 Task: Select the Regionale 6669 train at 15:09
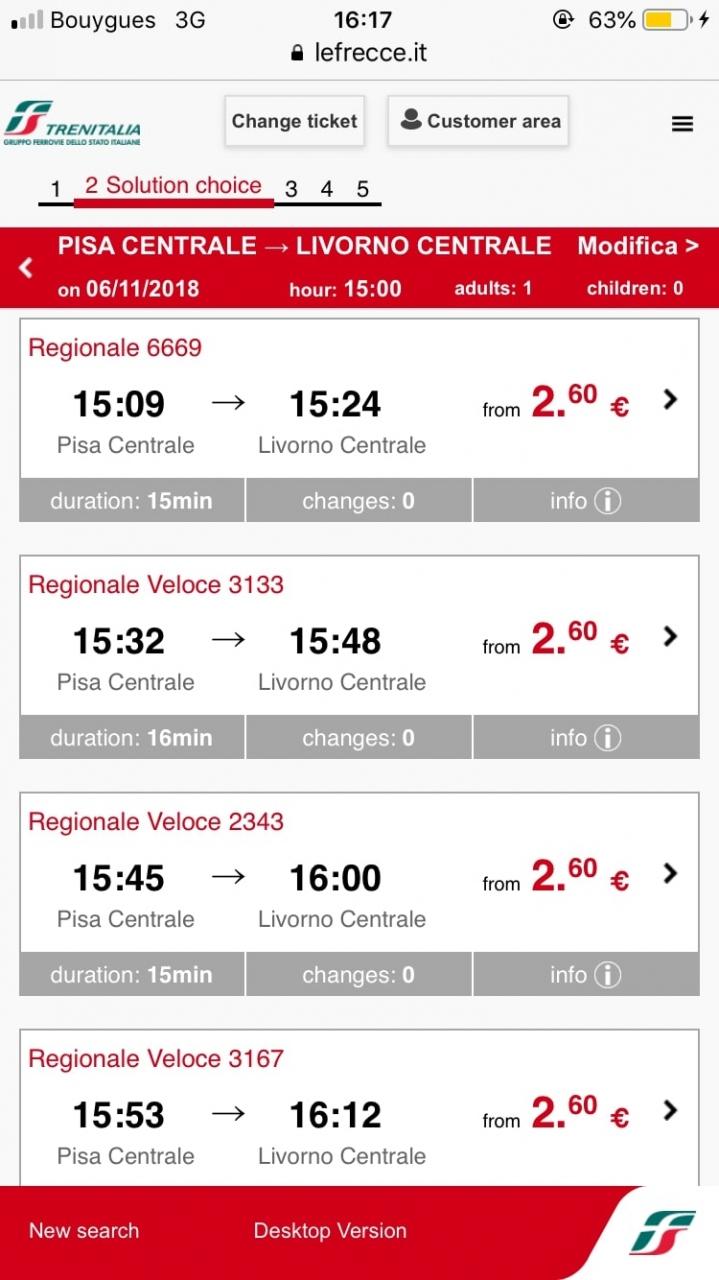point(359,402)
